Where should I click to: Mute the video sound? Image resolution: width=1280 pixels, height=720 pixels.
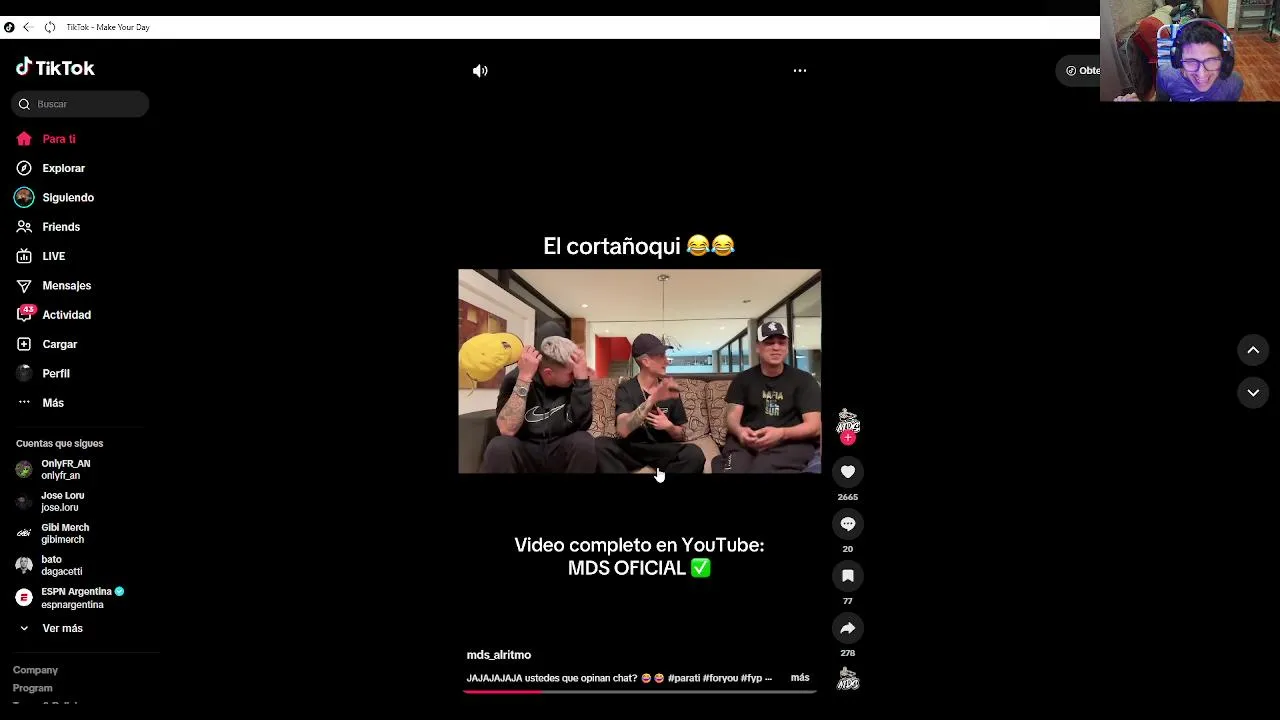[480, 71]
